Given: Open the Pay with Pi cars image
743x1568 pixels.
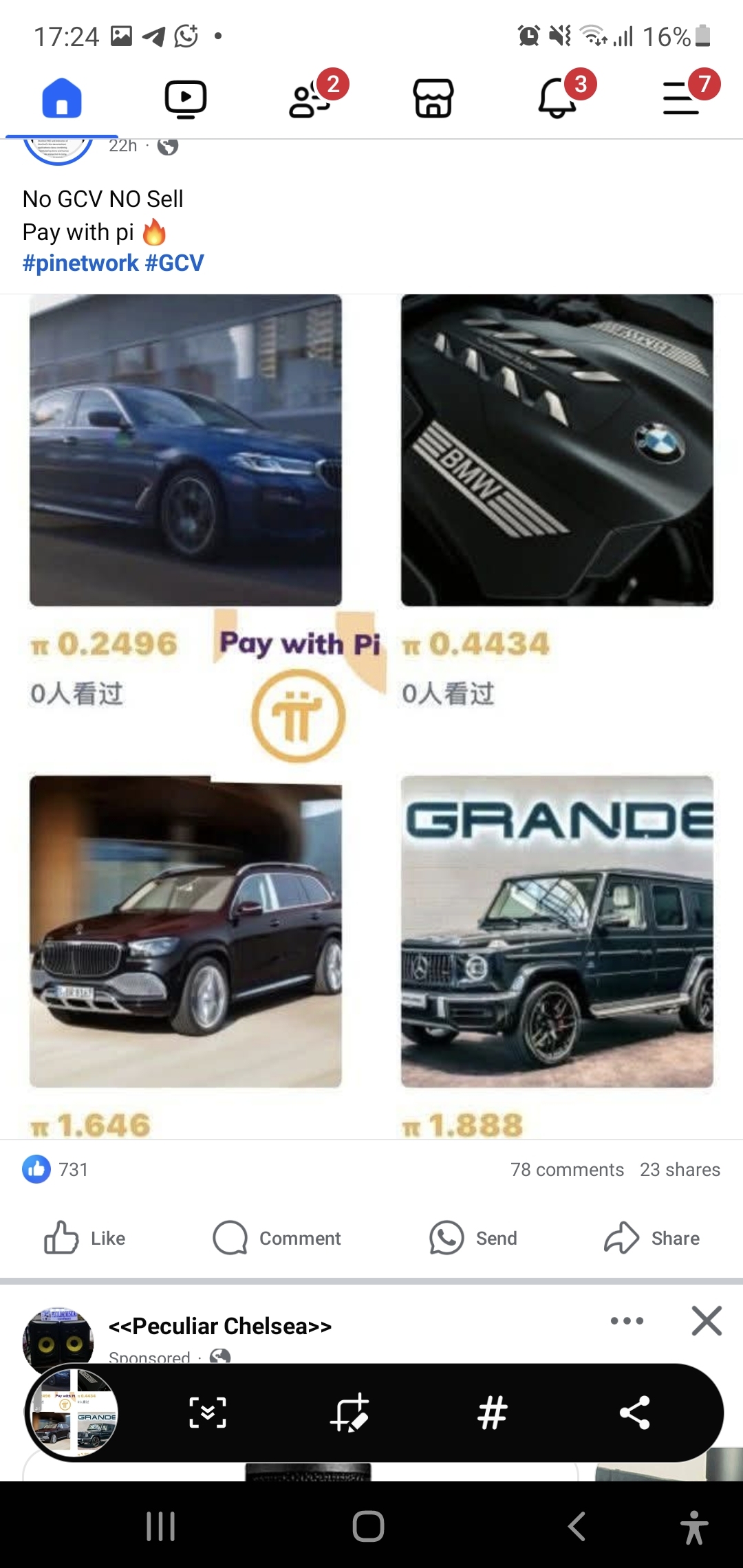Looking at the screenshot, I should coord(371,715).
